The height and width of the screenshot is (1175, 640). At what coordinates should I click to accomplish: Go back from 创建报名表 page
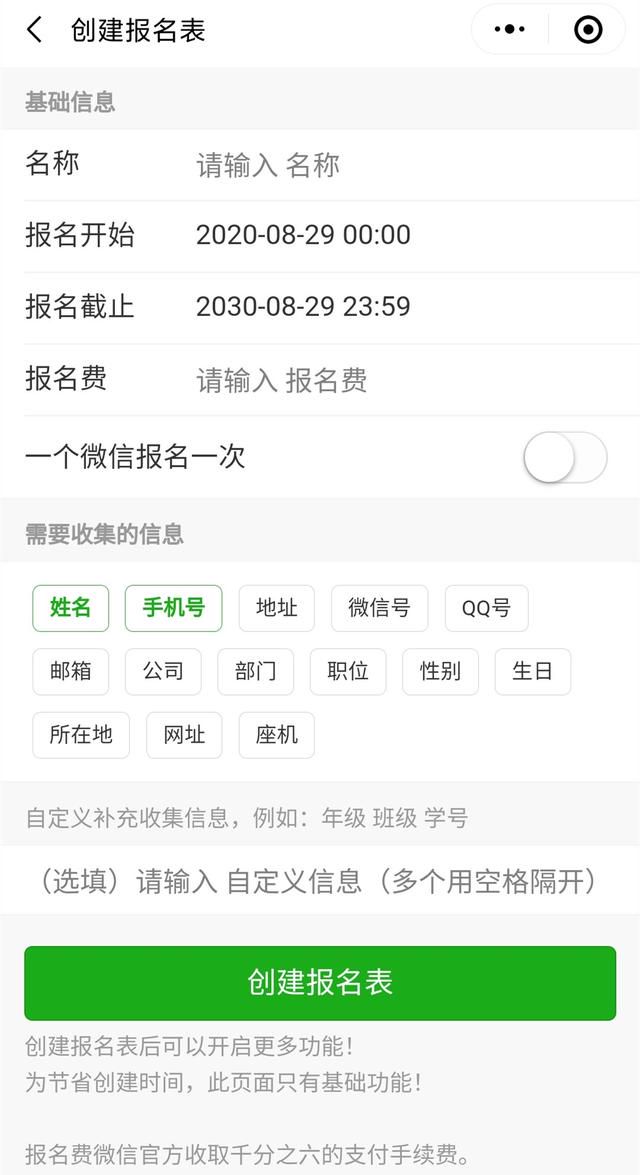pos(34,30)
